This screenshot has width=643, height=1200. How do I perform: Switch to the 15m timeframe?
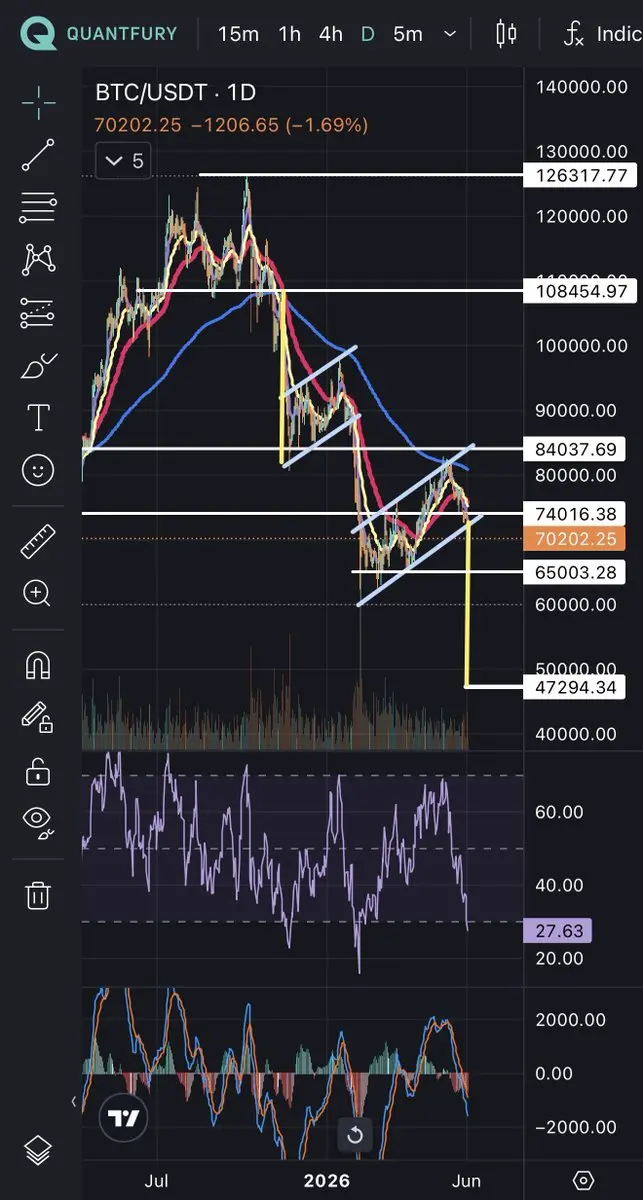click(x=238, y=34)
